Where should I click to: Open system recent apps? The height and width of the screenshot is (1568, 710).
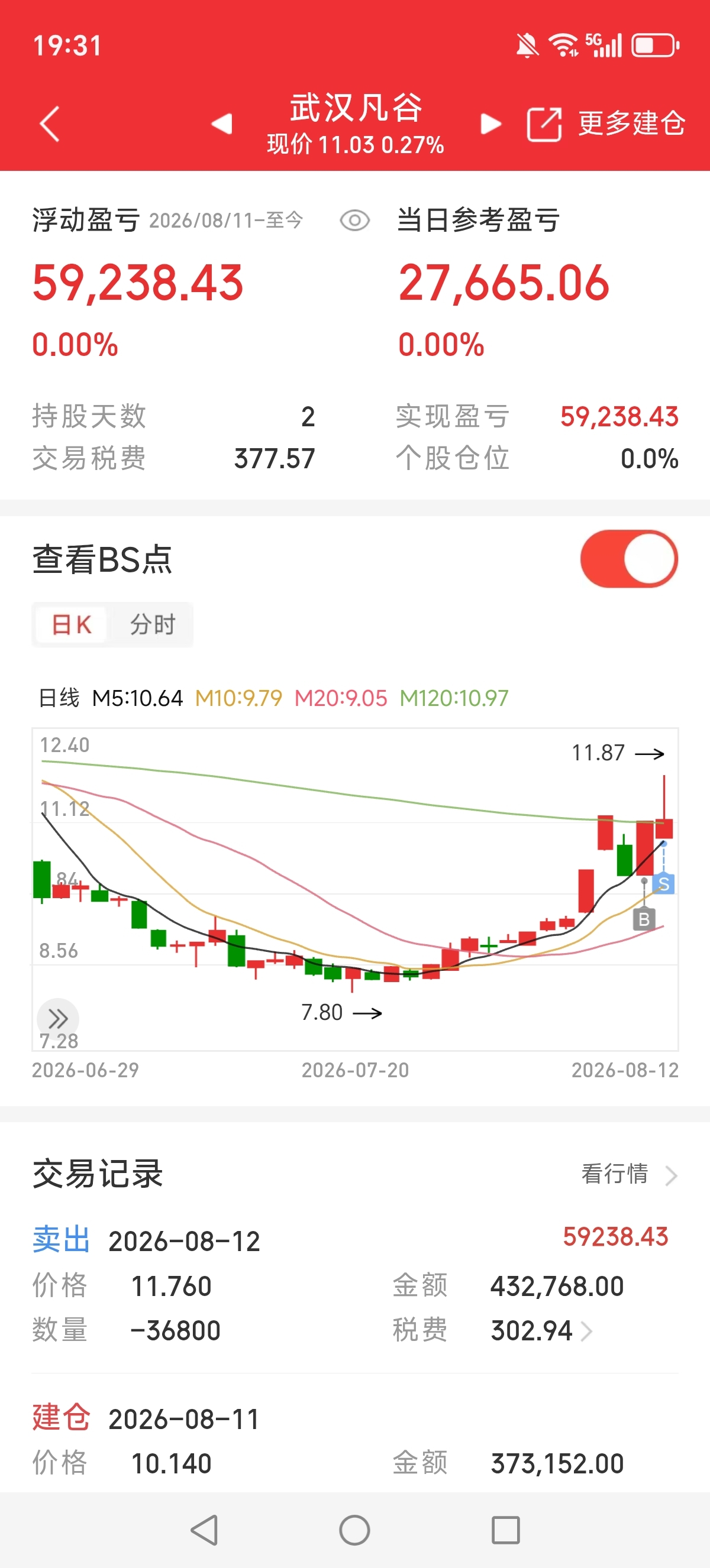[x=505, y=1530]
